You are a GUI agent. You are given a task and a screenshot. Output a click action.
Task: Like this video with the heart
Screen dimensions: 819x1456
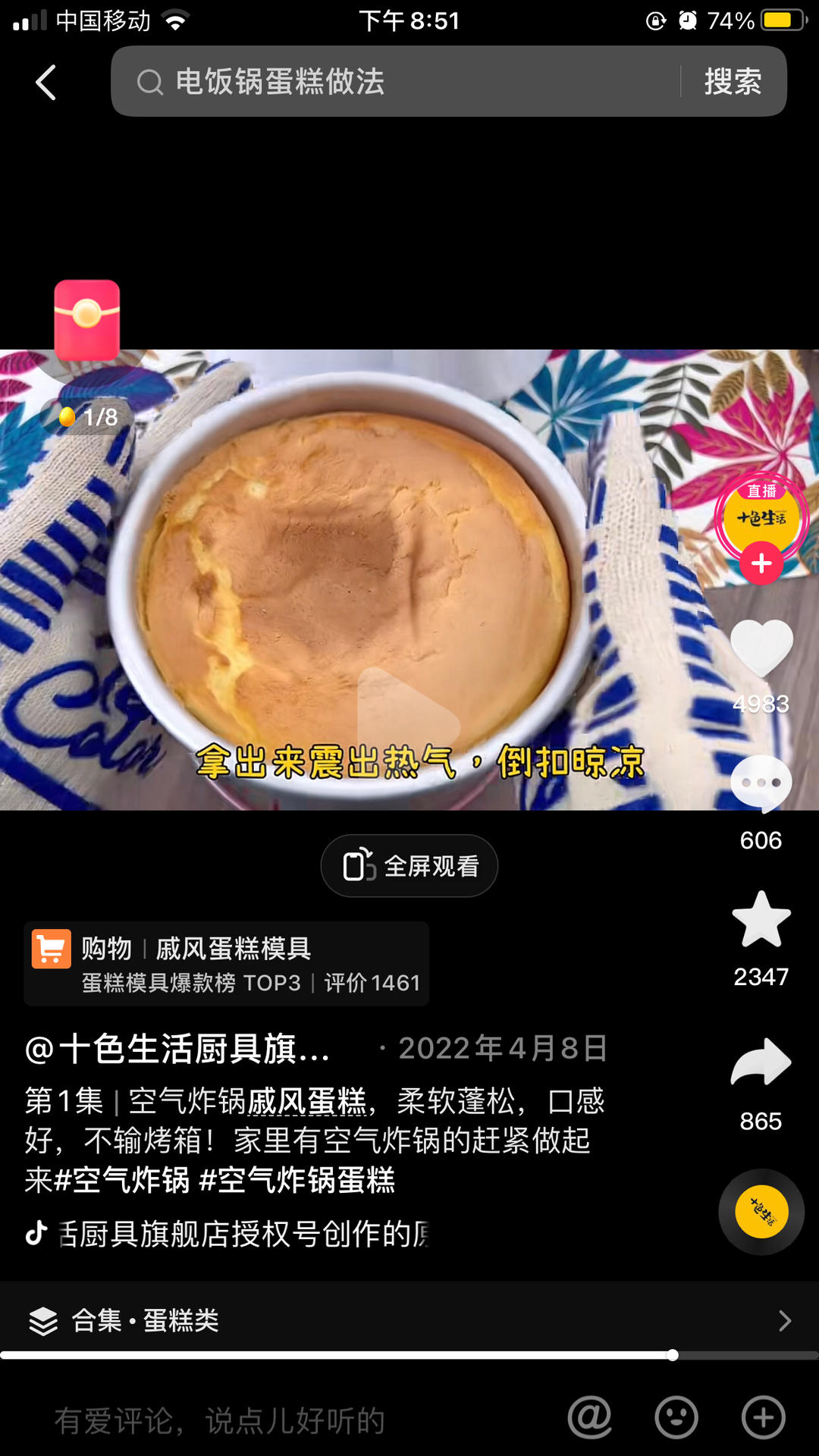coord(761,647)
